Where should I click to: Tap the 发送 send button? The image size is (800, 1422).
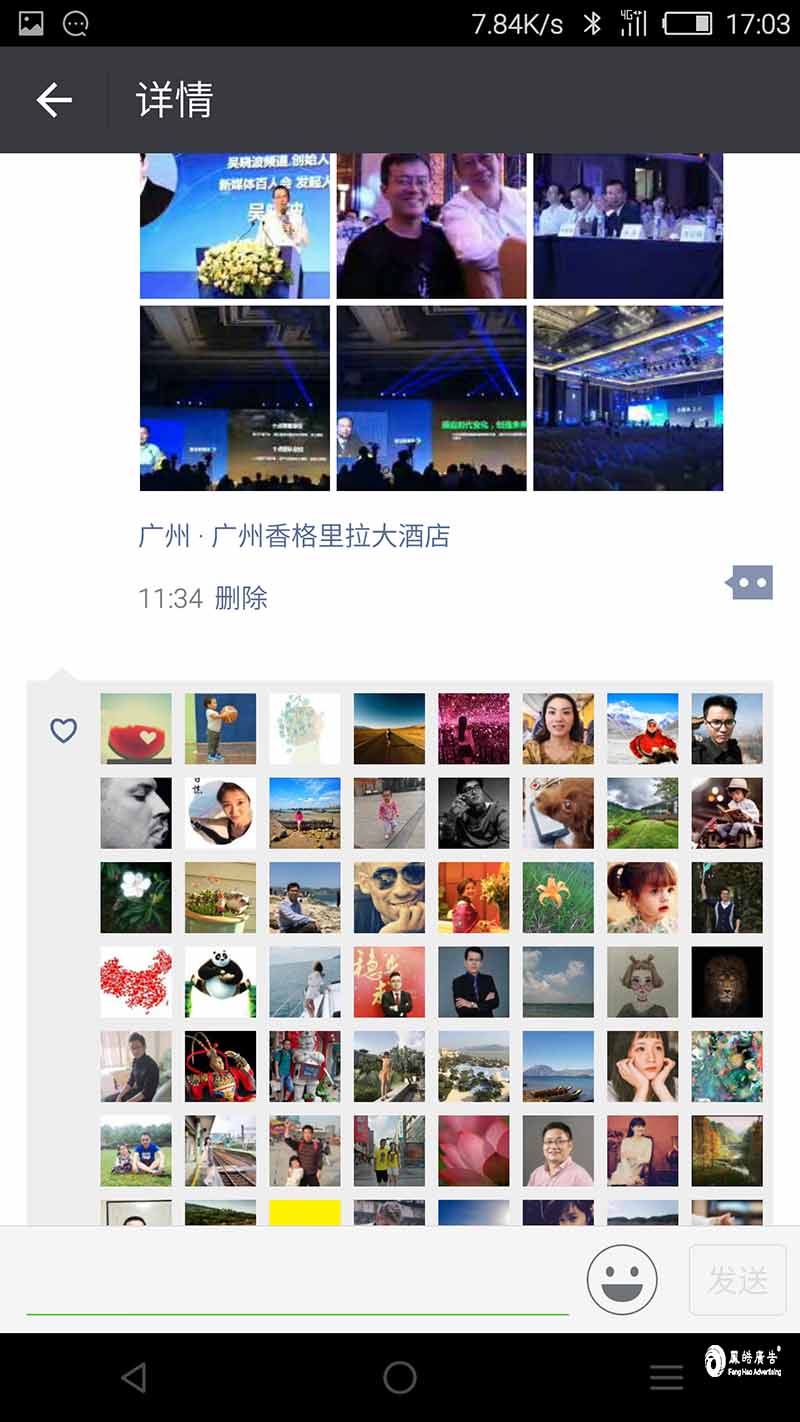738,1279
